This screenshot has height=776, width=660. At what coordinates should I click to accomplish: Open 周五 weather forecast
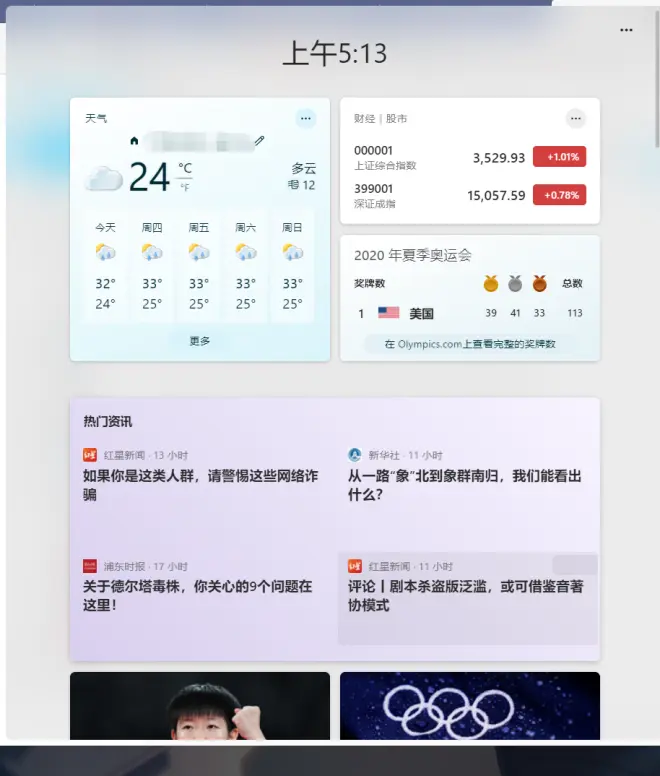(199, 265)
